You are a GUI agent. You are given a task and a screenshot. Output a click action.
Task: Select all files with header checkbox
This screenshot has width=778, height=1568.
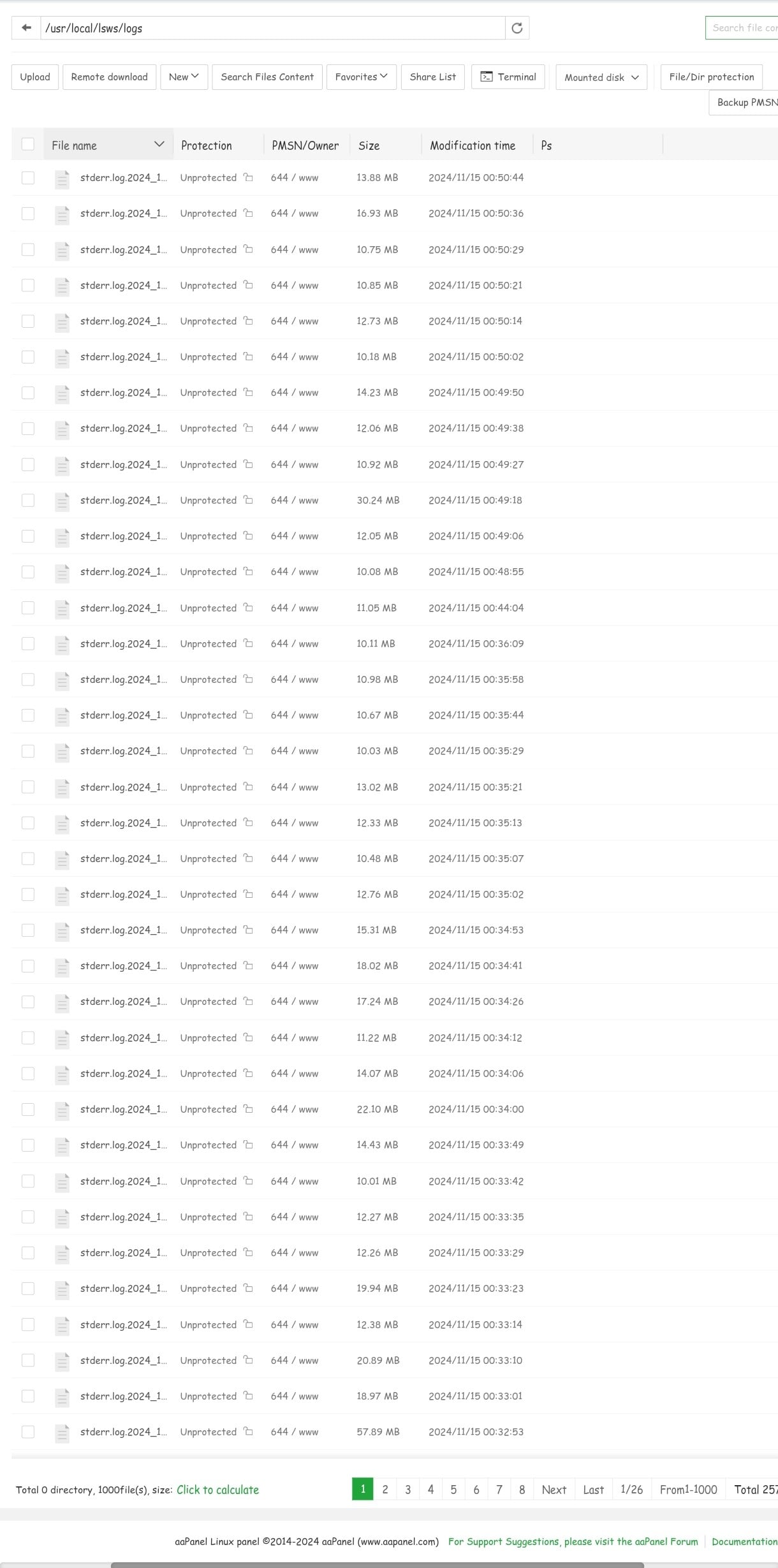tap(28, 144)
